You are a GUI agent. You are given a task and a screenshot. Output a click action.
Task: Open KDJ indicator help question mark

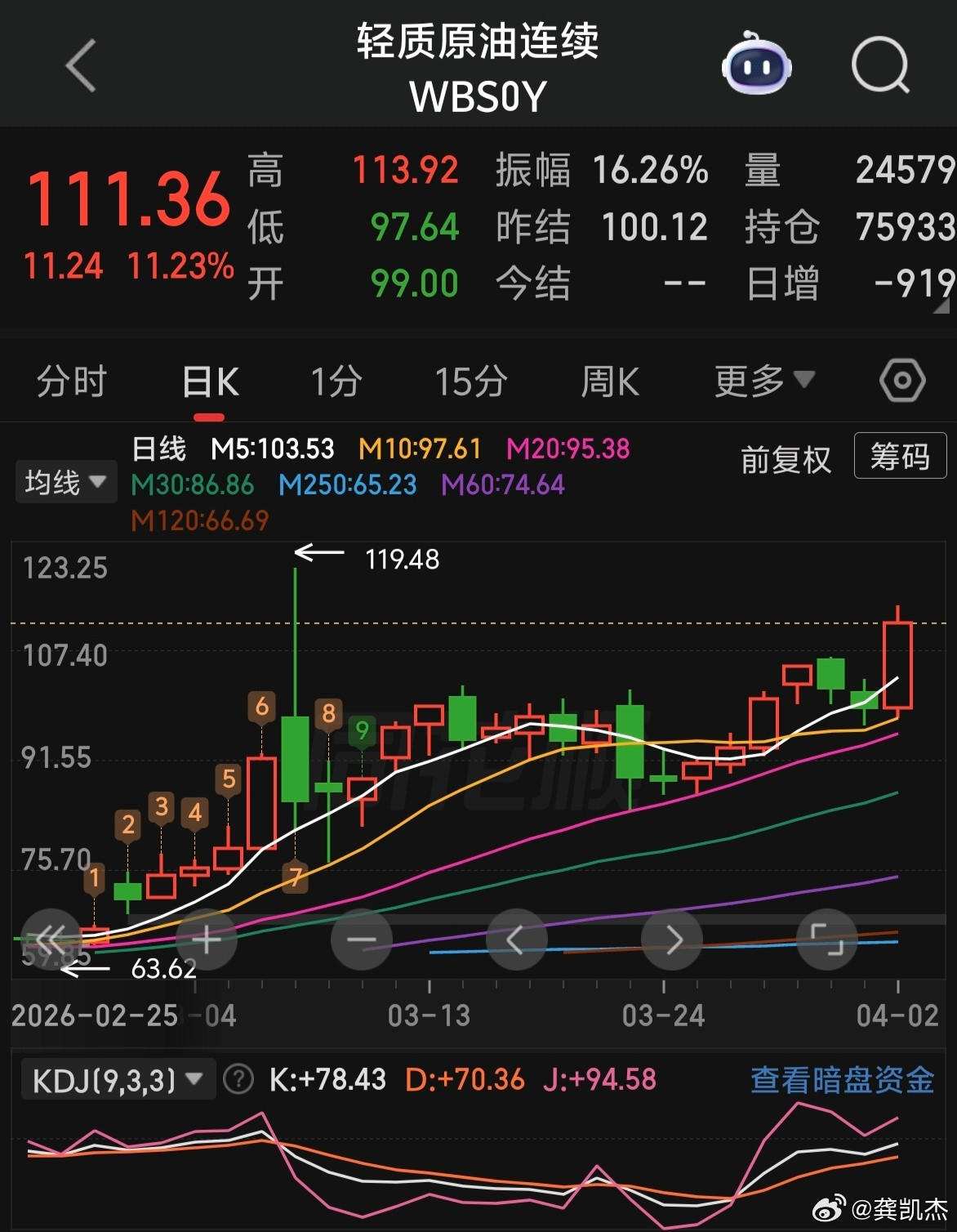[x=239, y=1078]
